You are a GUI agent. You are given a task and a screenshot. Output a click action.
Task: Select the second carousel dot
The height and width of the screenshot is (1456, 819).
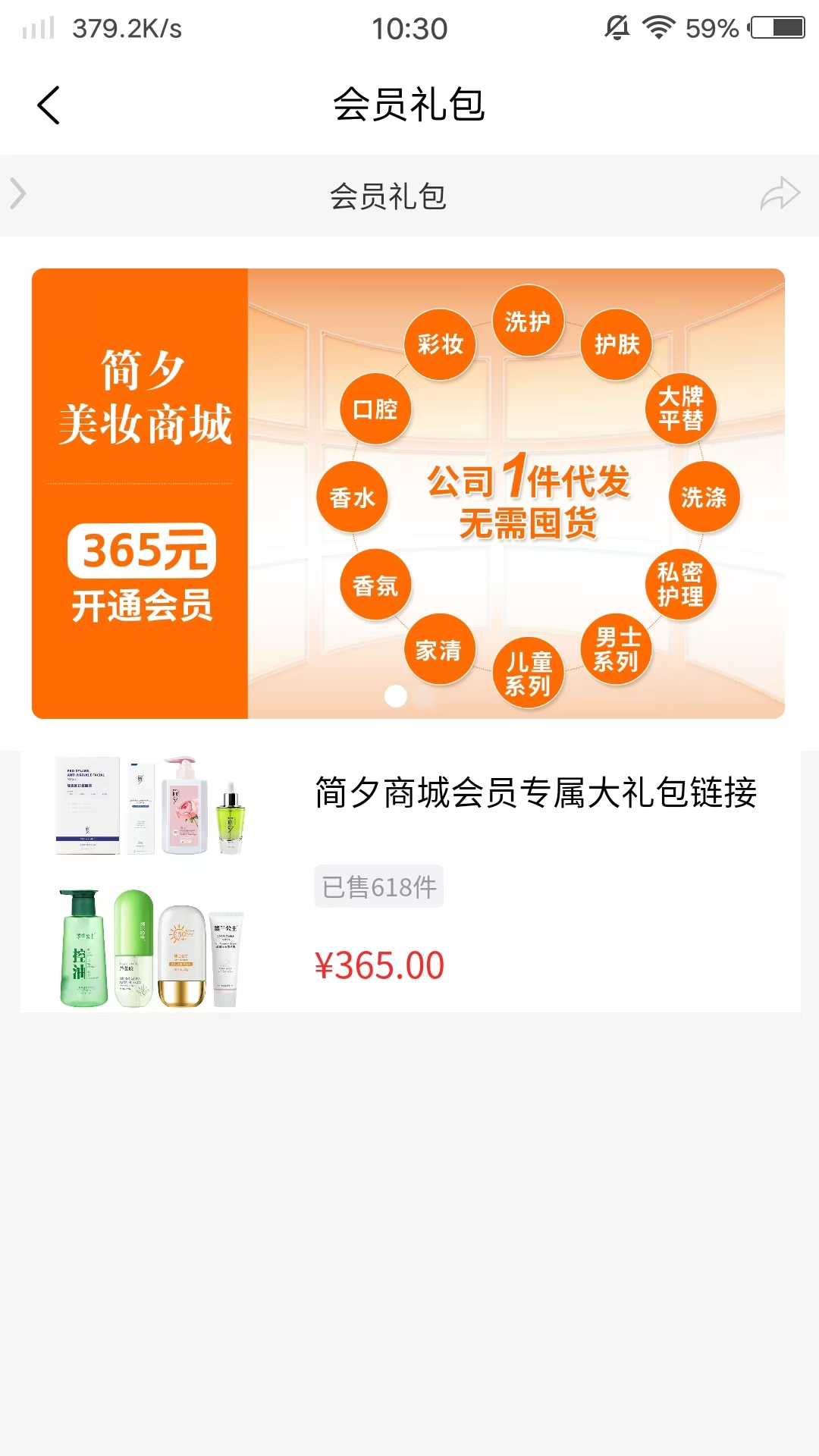point(423,698)
